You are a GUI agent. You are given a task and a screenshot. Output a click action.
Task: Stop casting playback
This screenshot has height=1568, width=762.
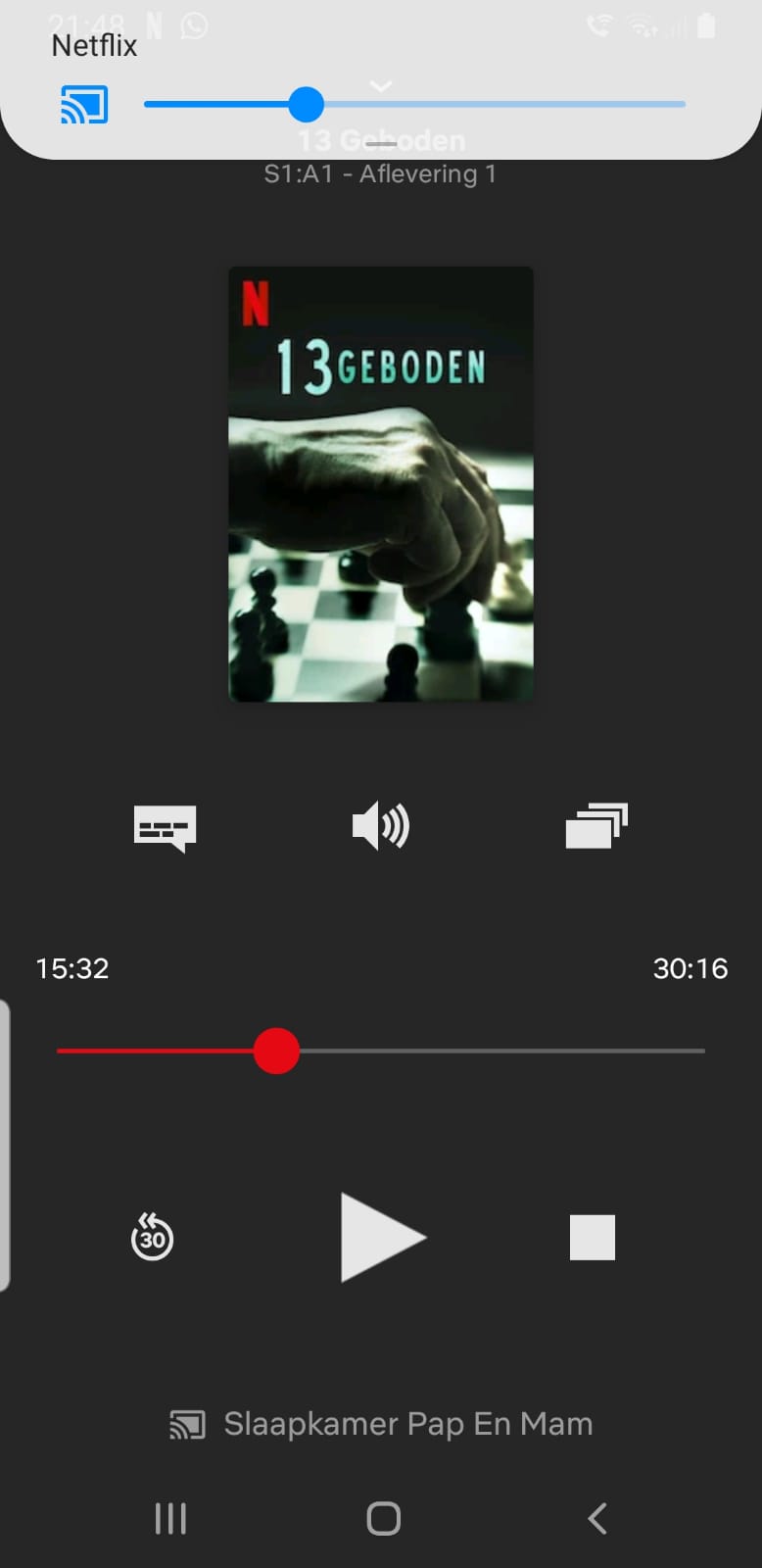593,1237
